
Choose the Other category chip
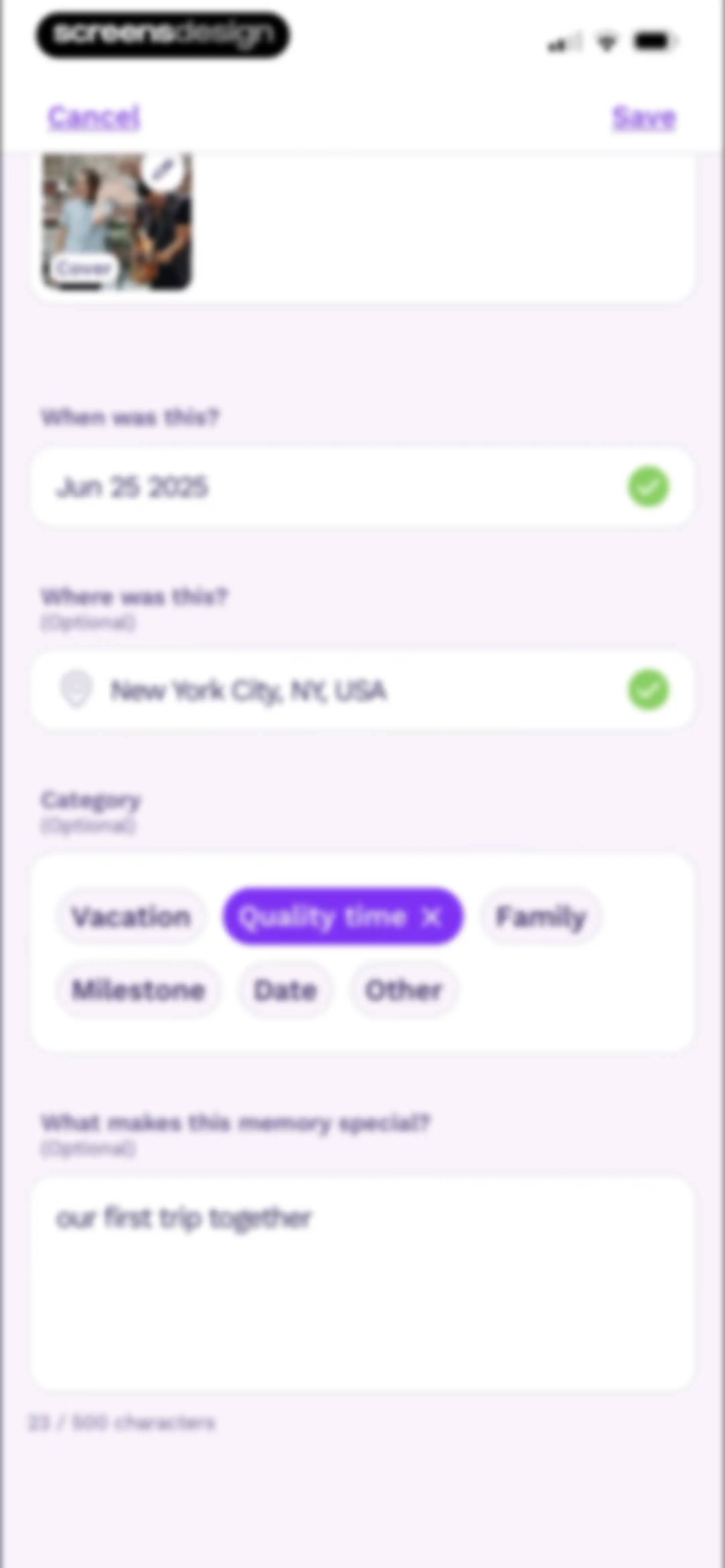pyautogui.click(x=403, y=990)
